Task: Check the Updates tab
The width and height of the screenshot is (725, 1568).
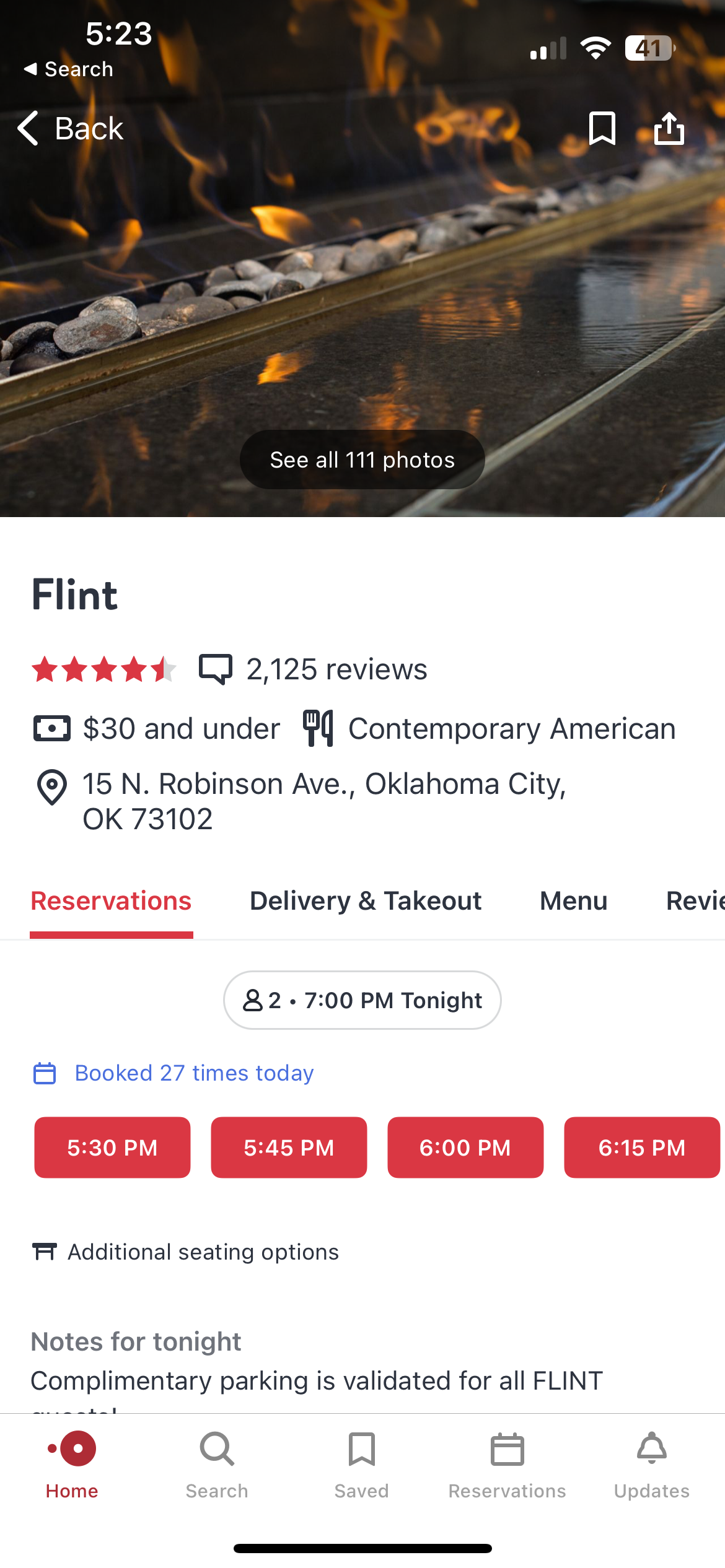Action: pos(652,1465)
